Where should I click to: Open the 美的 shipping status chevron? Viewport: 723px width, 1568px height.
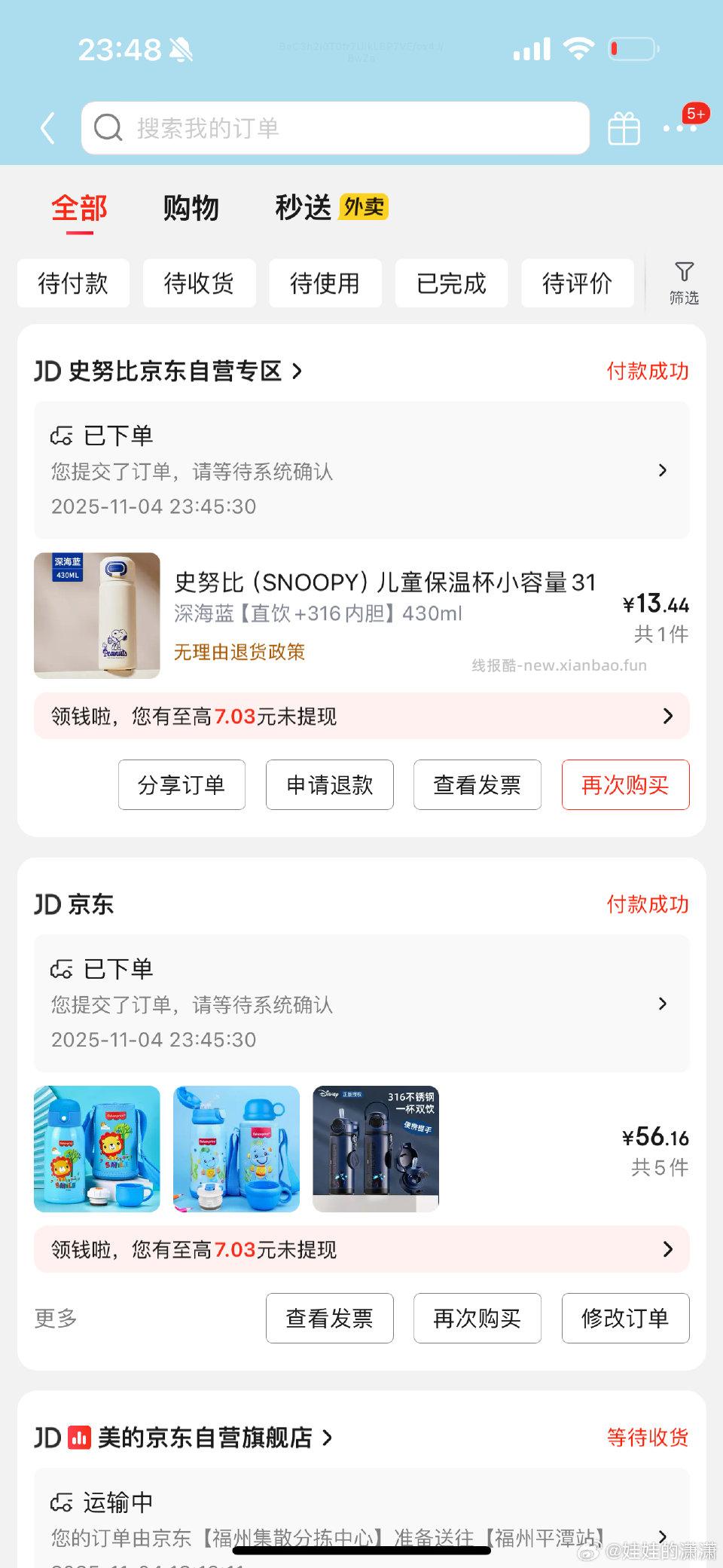coord(663,1537)
